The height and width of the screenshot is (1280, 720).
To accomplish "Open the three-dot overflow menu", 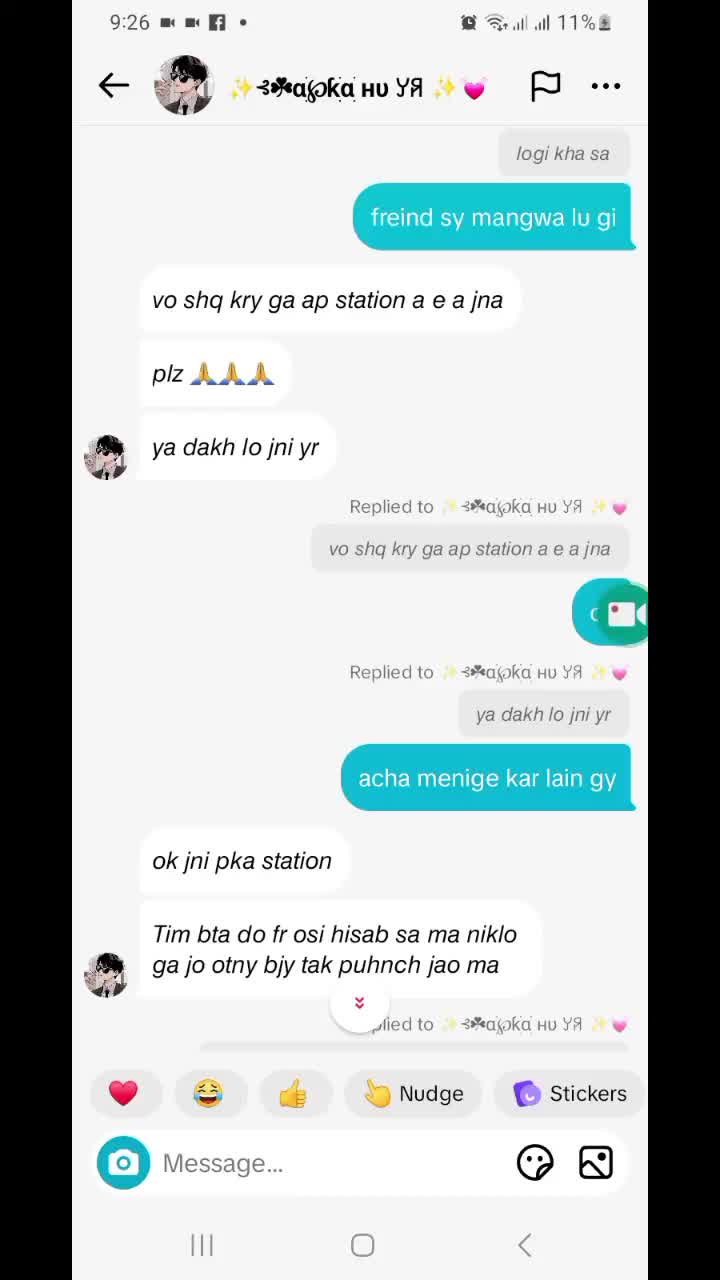I will 606,86.
